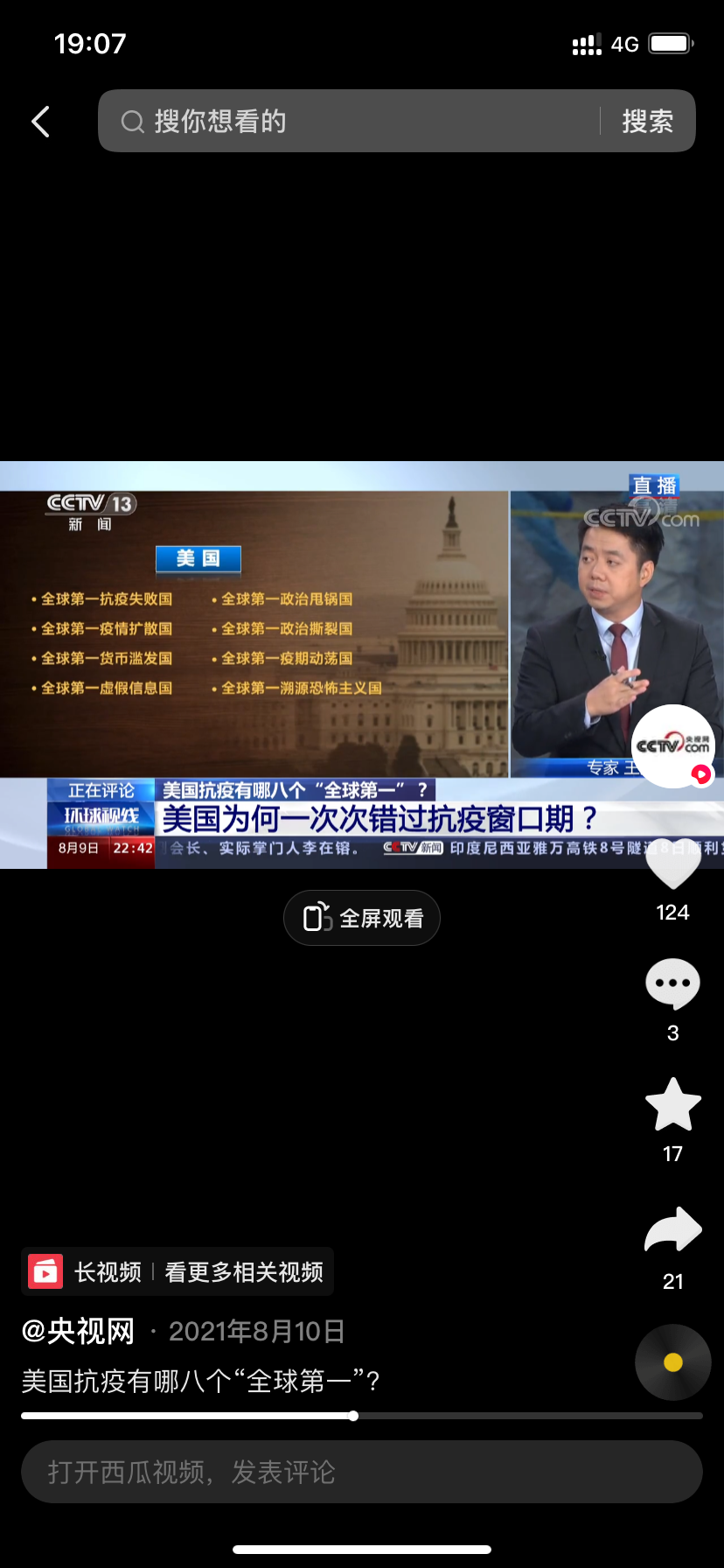Image resolution: width=724 pixels, height=1568 pixels.
Task: Open 长视频 看更多相关视频
Action: (178, 1271)
